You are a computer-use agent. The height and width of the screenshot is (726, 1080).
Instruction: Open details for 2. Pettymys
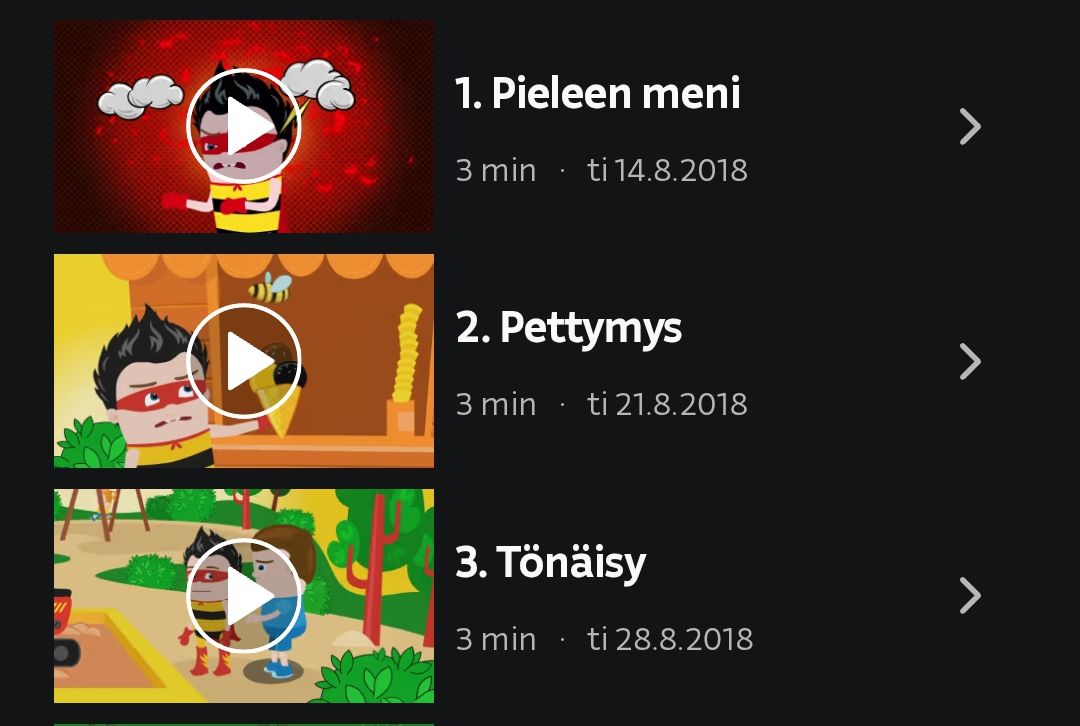coord(969,361)
